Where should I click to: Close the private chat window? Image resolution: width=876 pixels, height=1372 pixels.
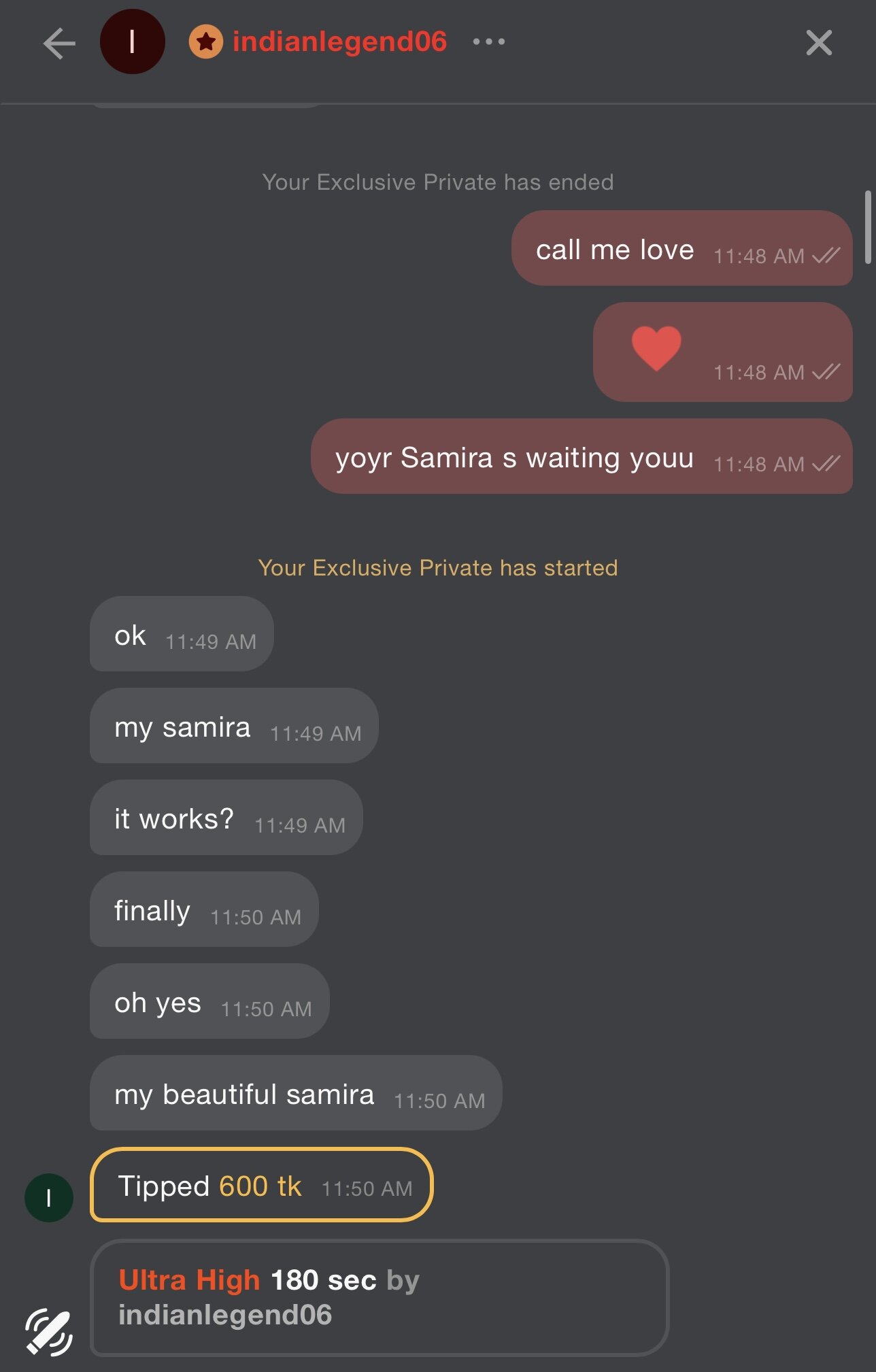818,43
